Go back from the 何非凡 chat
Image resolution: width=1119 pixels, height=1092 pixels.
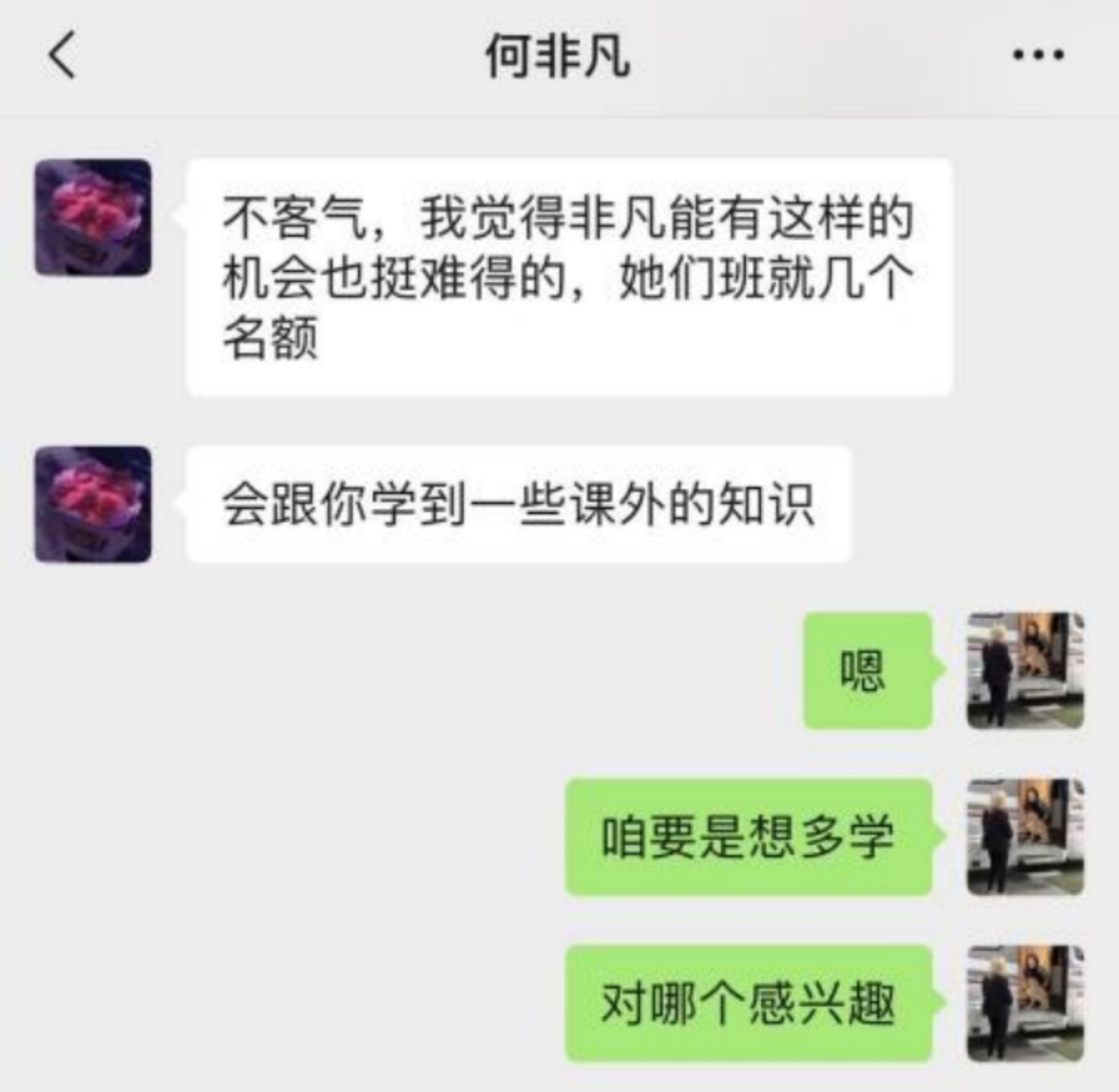(x=62, y=55)
